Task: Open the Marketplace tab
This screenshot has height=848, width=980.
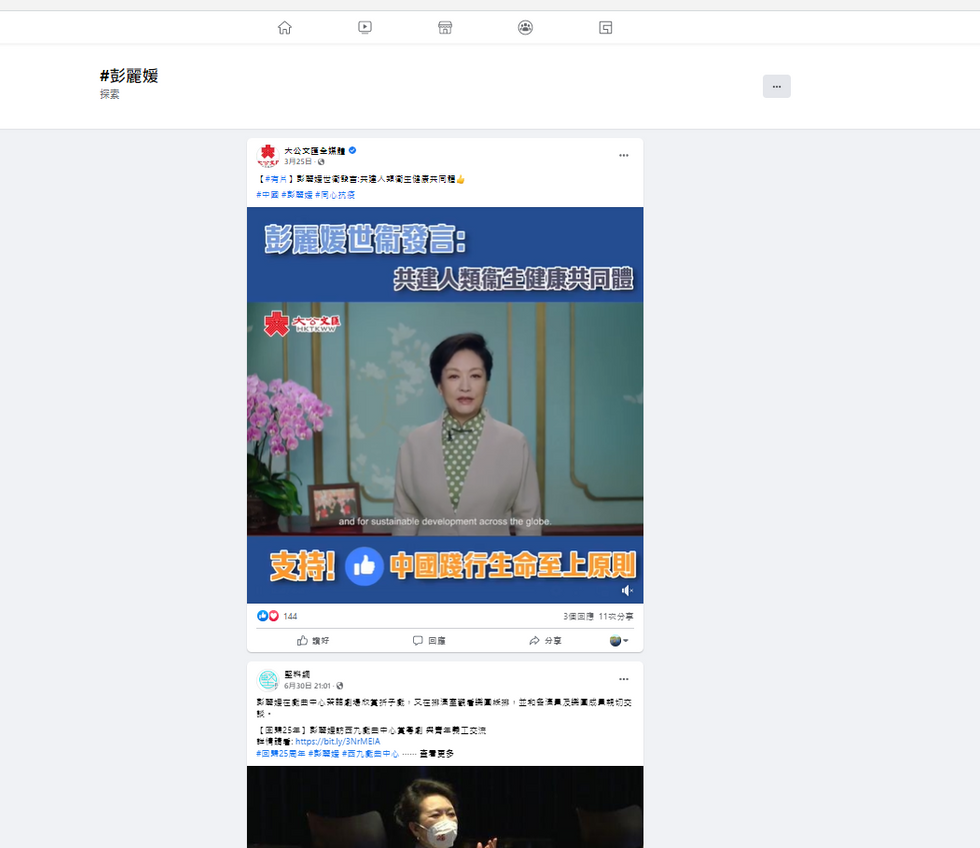Action: pyautogui.click(x=445, y=28)
